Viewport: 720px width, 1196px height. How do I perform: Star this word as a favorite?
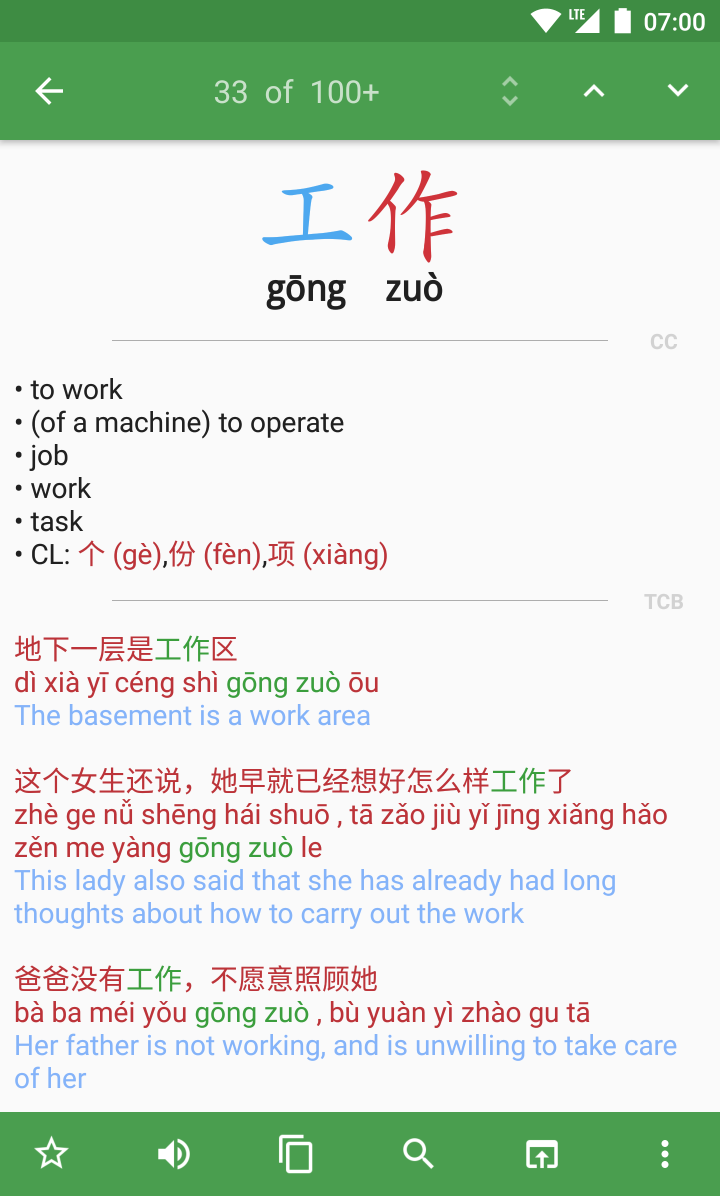51,1154
